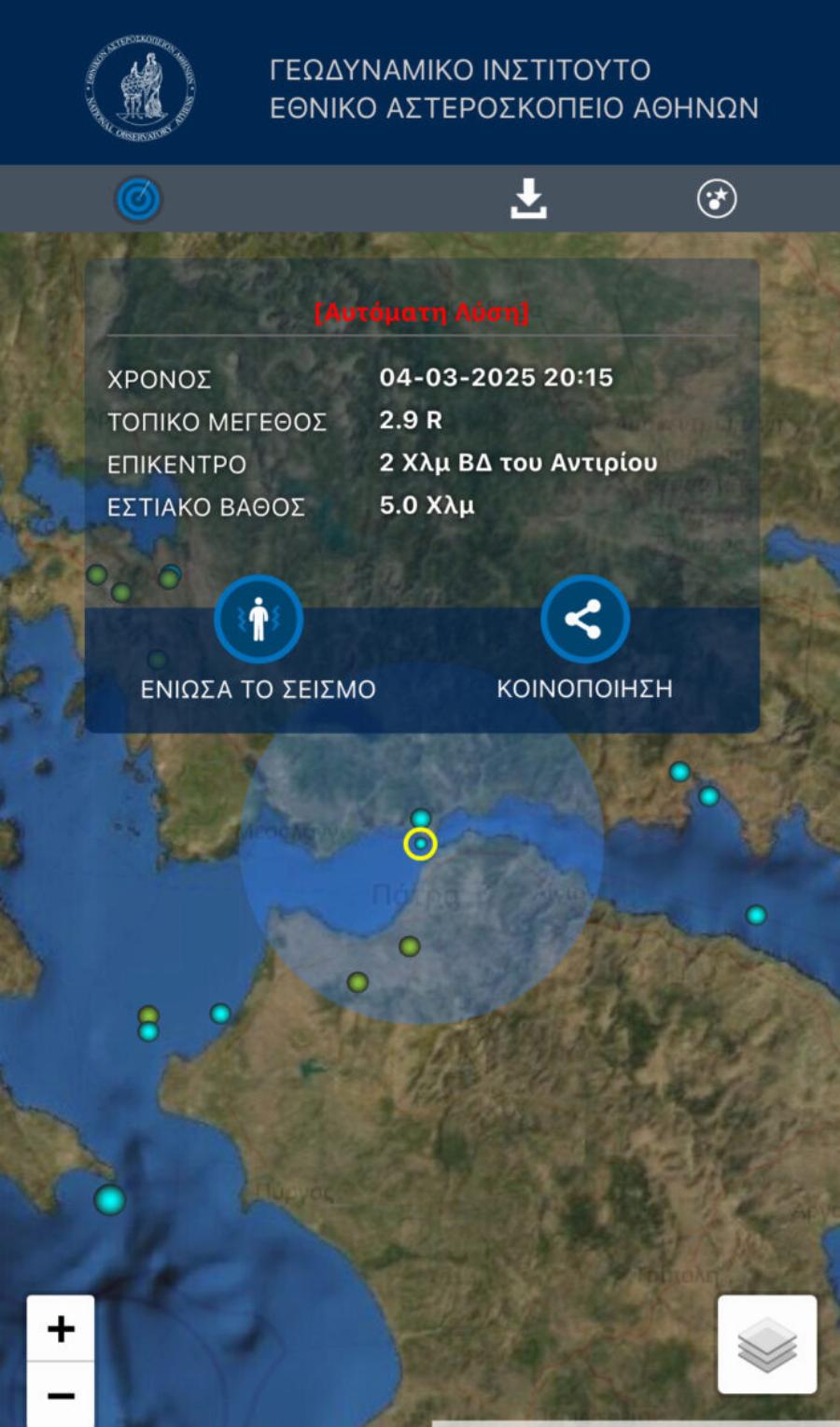Tap the magnitude value '2.9 R'
Viewport: 840px width, 1427px height.
(x=412, y=420)
